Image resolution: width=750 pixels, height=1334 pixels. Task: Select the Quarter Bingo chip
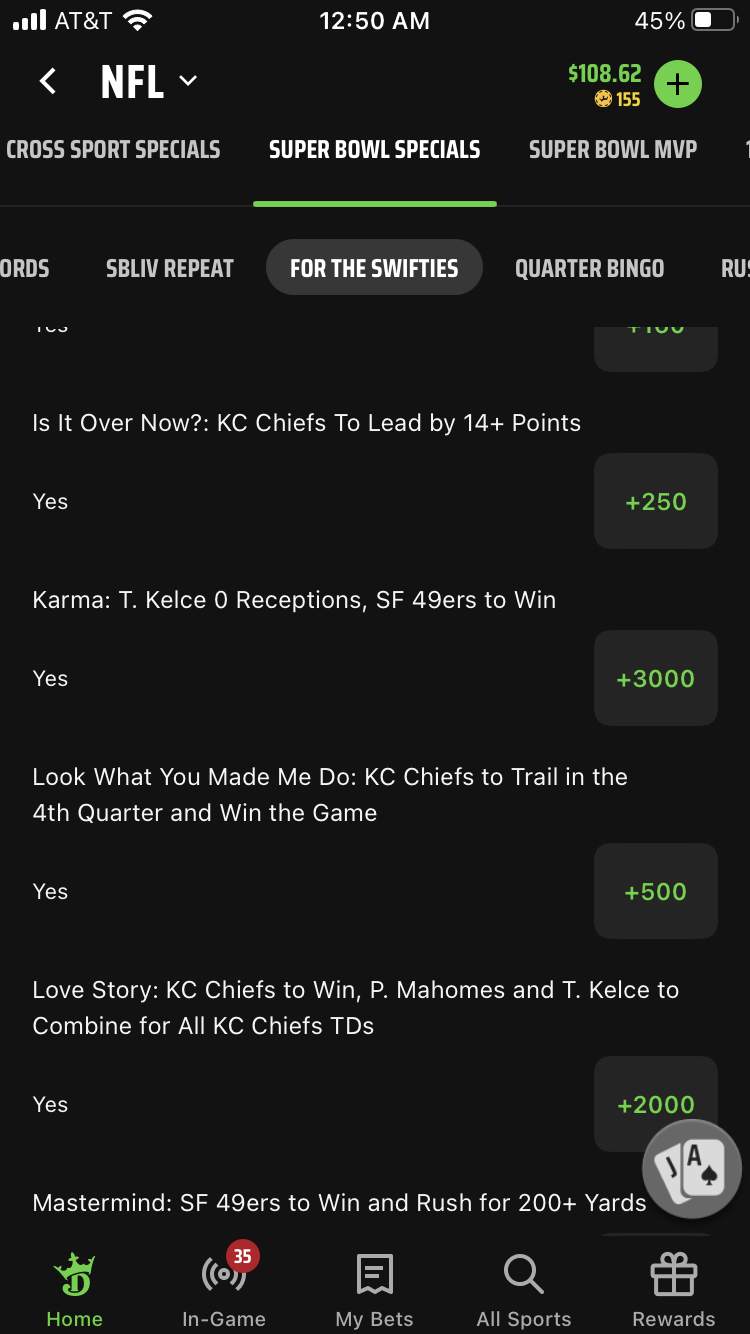pos(589,268)
